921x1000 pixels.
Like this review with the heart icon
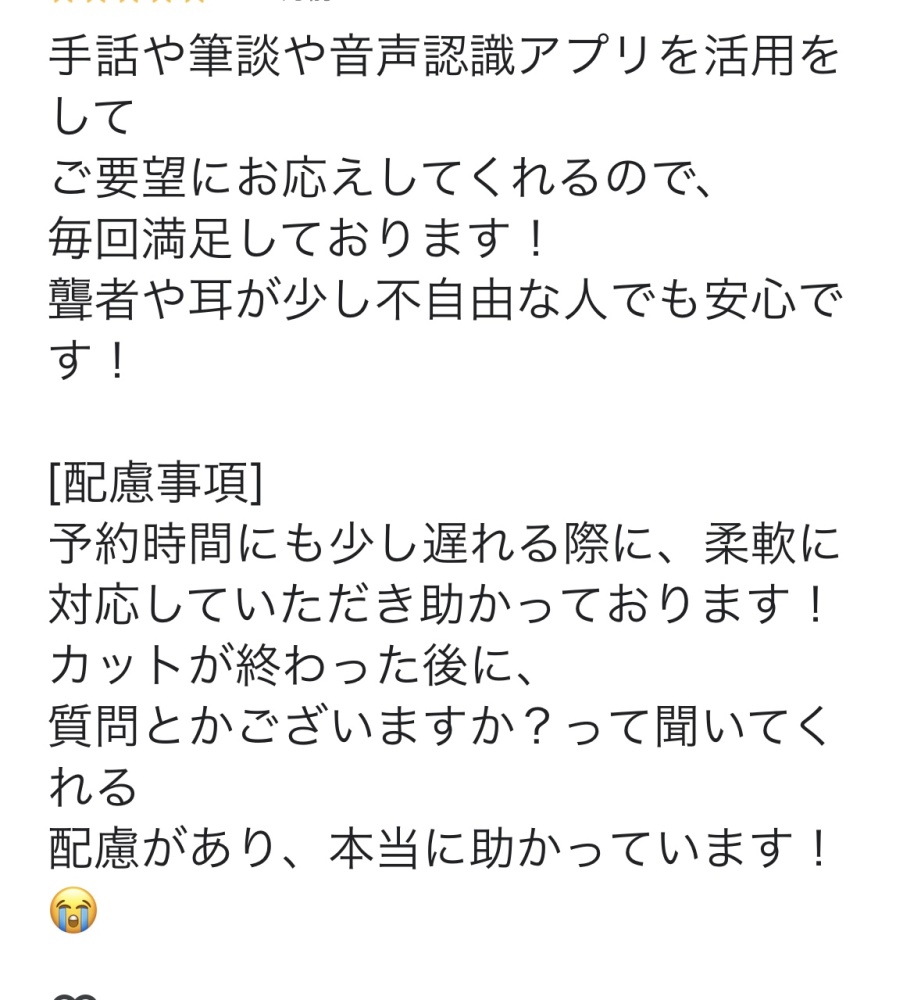73,994
